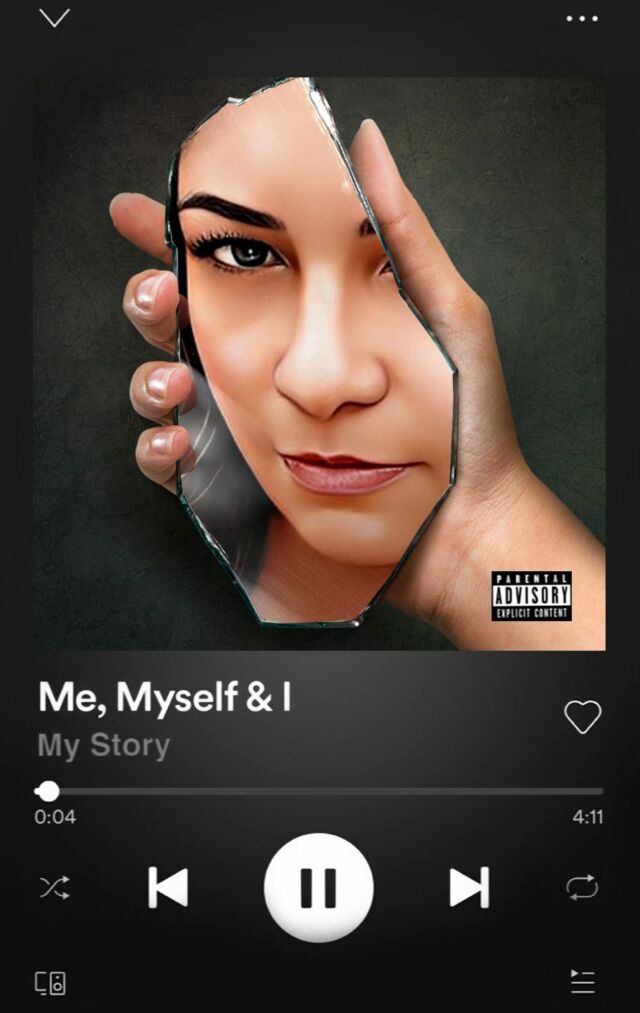Viewport: 640px width, 1013px height.
Task: Open the three-dot options menu
Action: pos(582,19)
